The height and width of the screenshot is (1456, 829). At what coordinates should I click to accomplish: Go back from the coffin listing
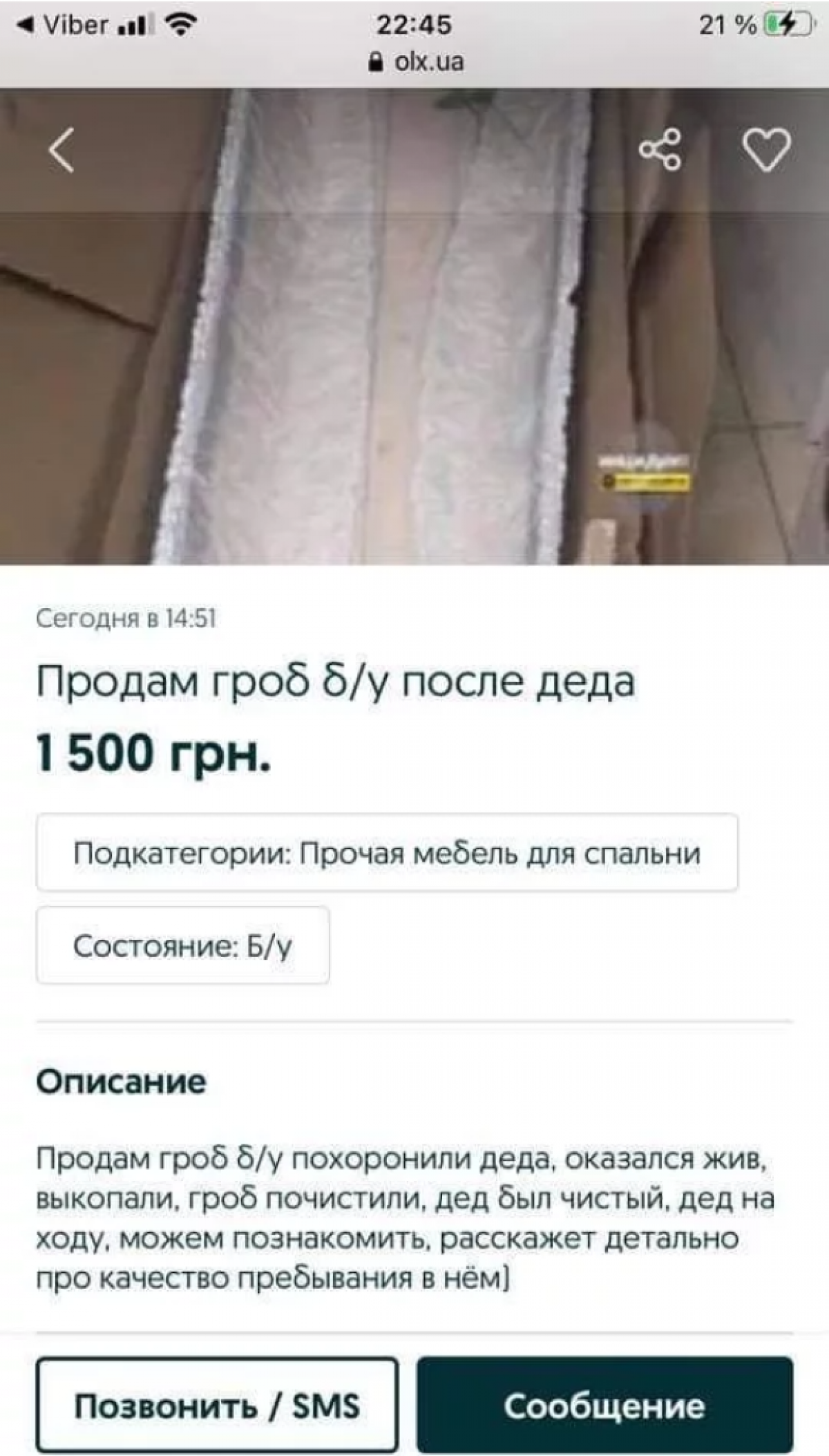click(61, 149)
